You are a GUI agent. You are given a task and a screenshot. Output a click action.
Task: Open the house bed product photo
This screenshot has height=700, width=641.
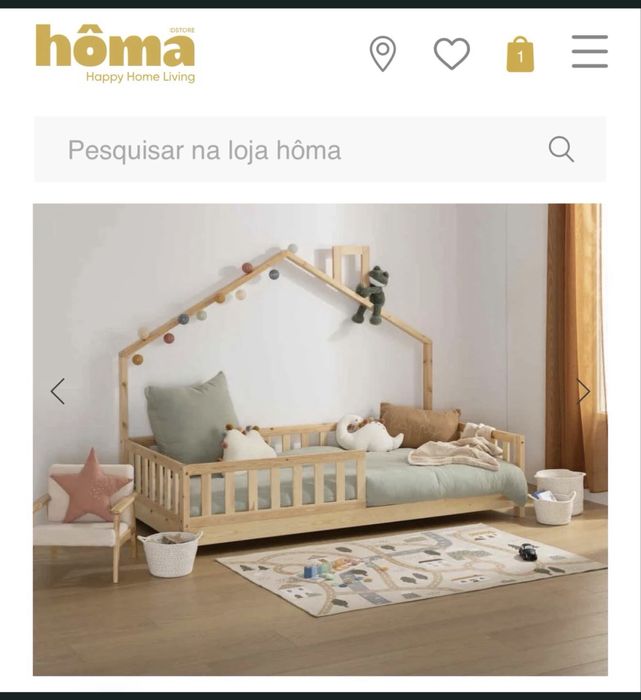pyautogui.click(x=320, y=440)
